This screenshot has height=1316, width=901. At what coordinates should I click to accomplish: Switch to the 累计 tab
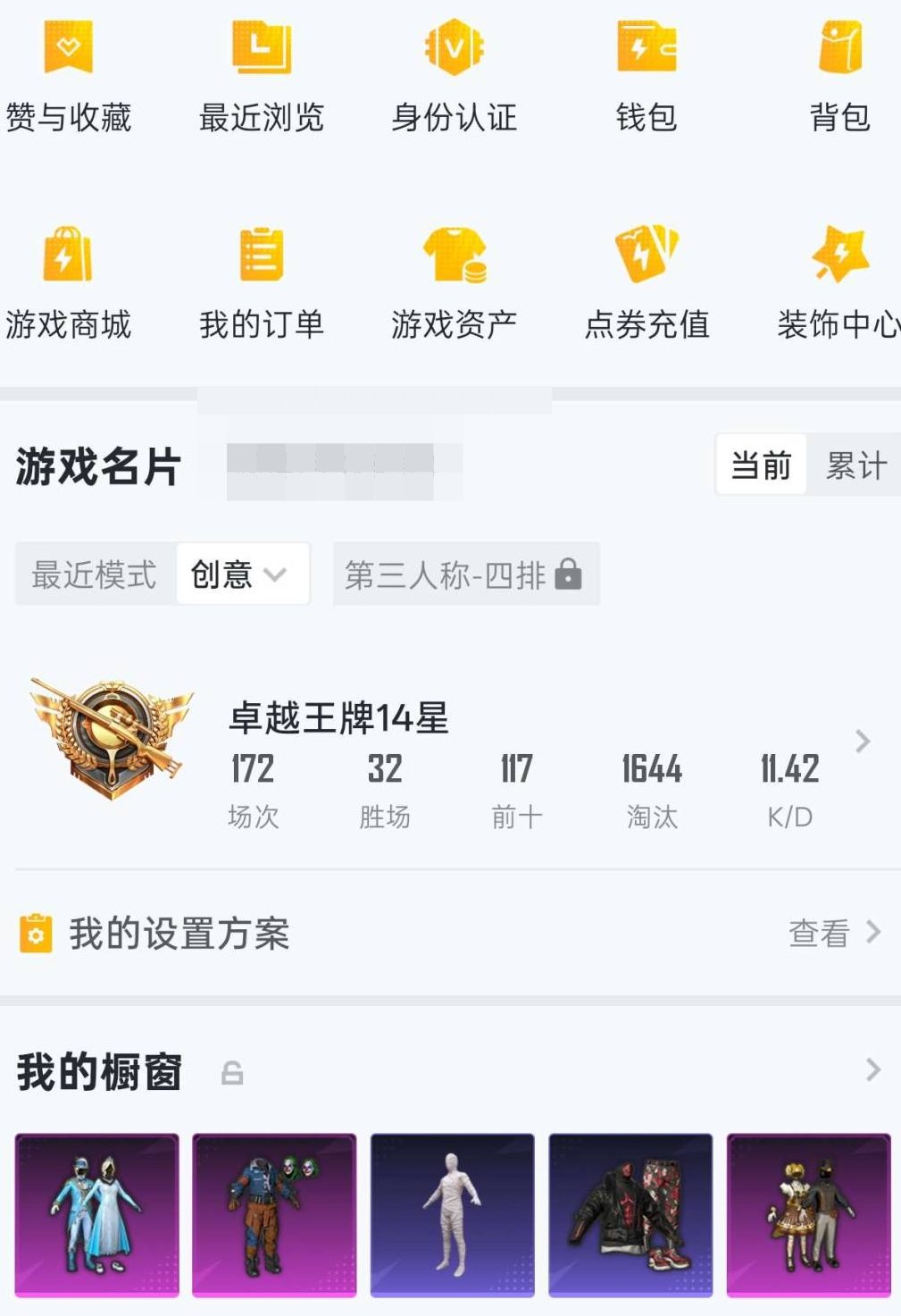pos(855,463)
